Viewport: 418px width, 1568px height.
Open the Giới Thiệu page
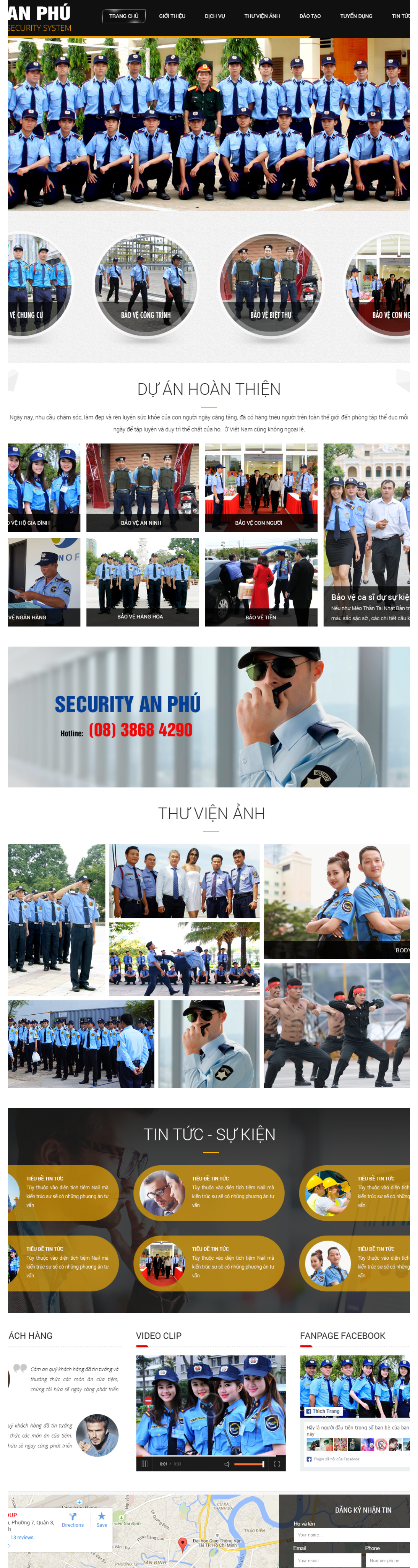click(x=172, y=16)
